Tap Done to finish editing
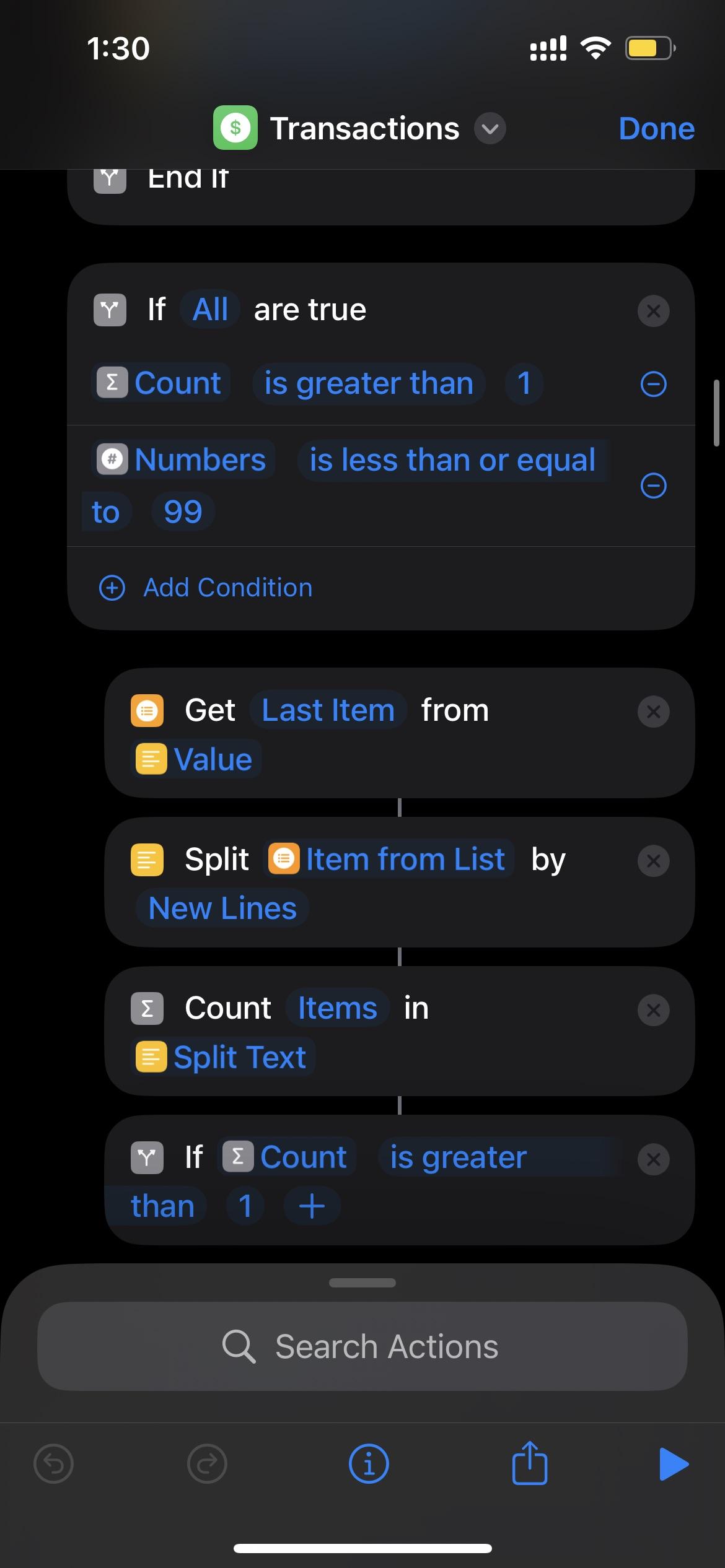 (x=656, y=129)
